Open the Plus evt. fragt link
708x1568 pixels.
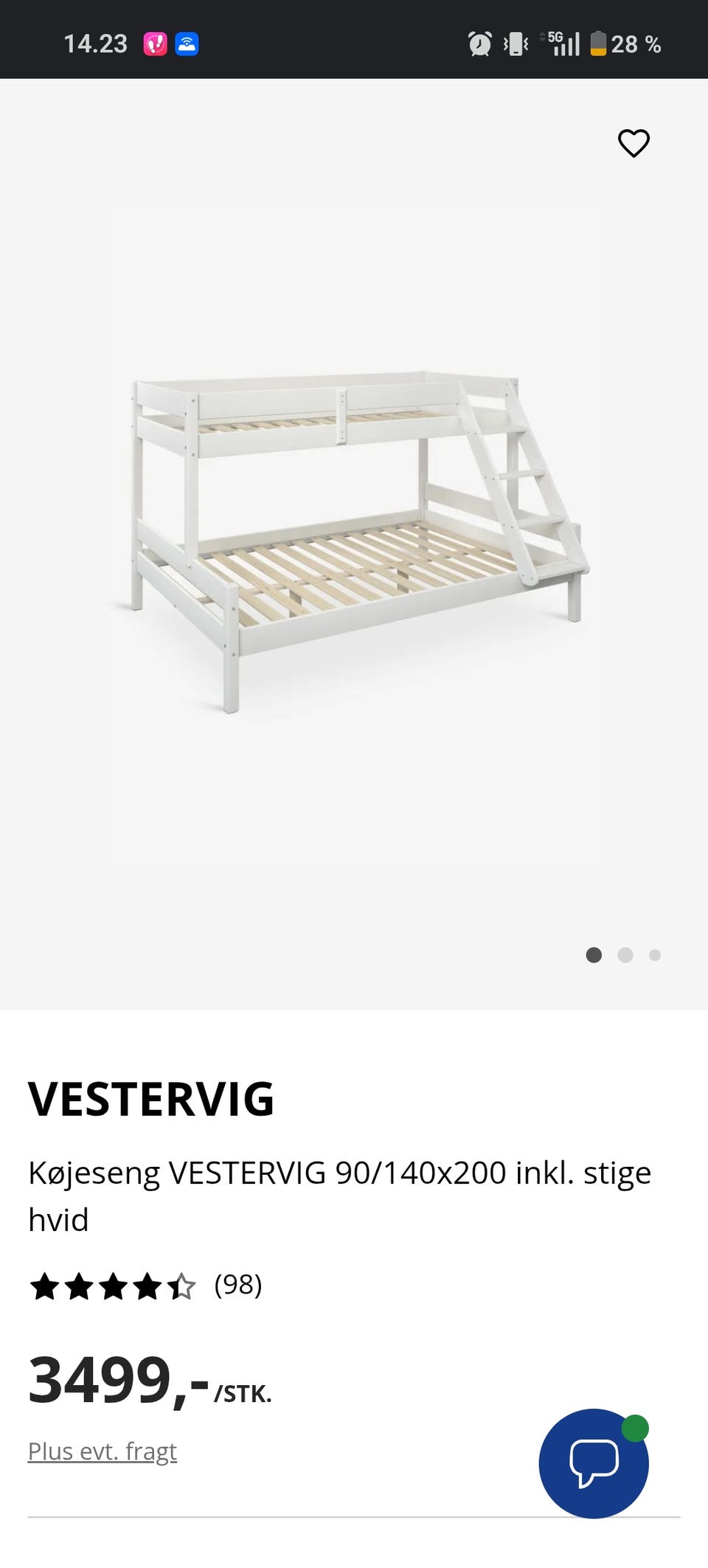click(x=103, y=1451)
